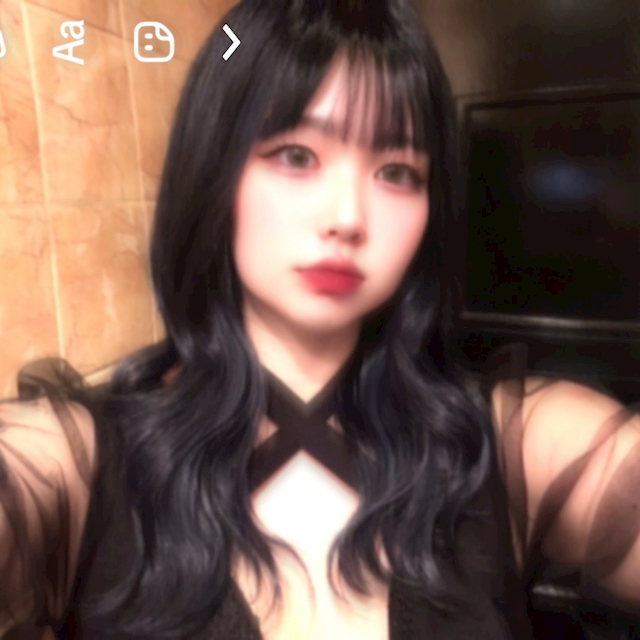Open the sticker picker

154,42
